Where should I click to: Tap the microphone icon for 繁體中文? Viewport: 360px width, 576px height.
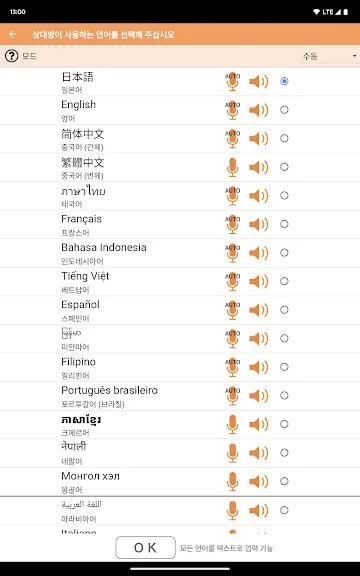click(x=232, y=167)
